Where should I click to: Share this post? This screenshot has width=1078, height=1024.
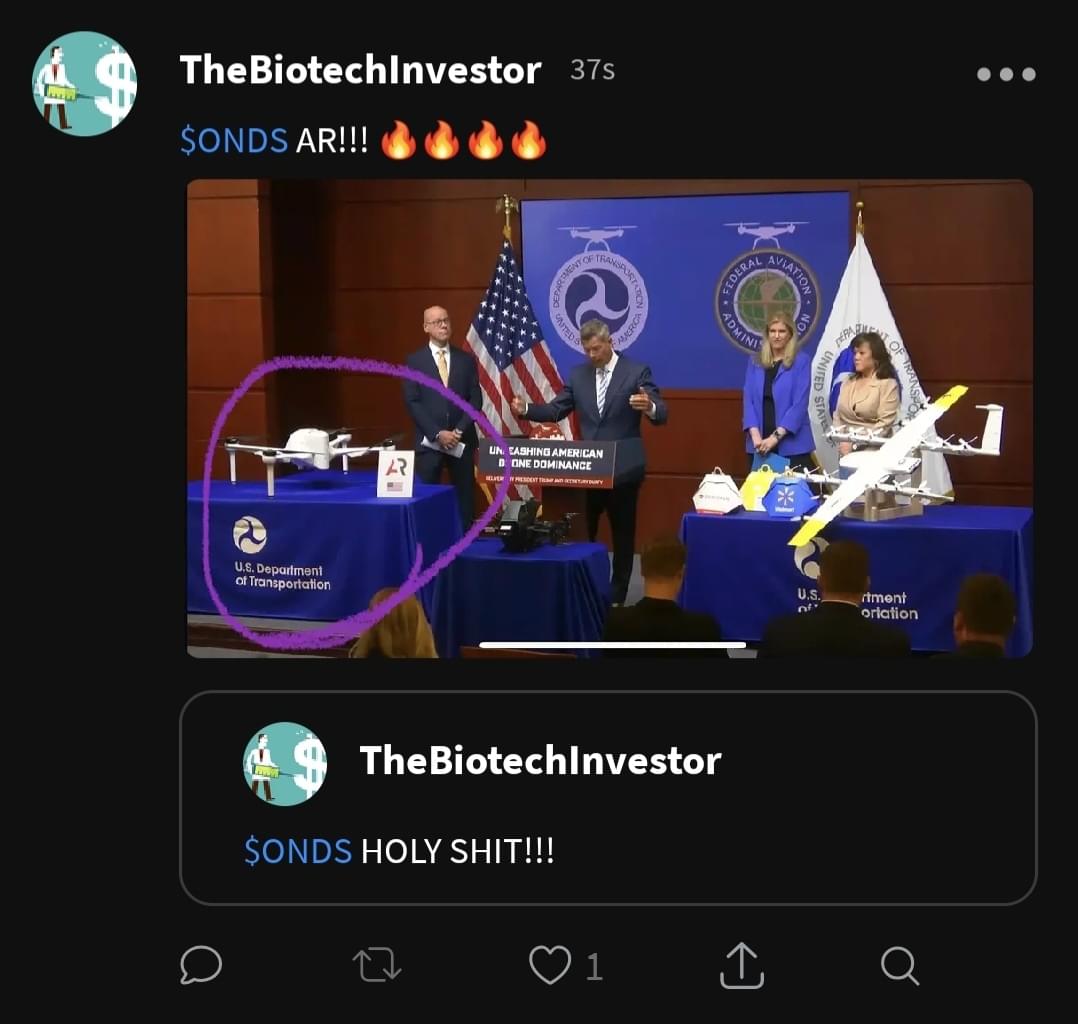pos(741,966)
